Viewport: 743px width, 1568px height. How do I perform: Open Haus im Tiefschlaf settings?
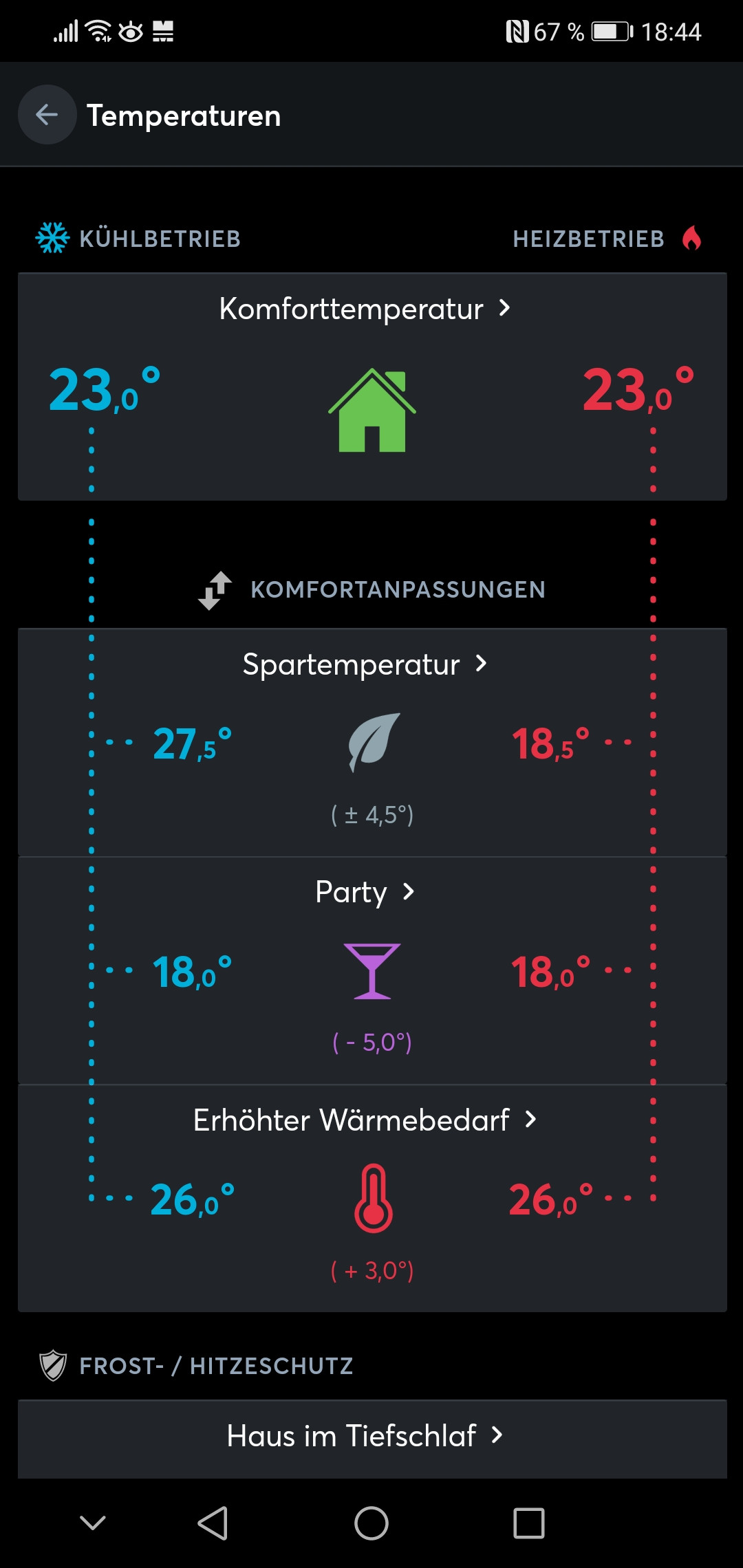click(365, 1436)
